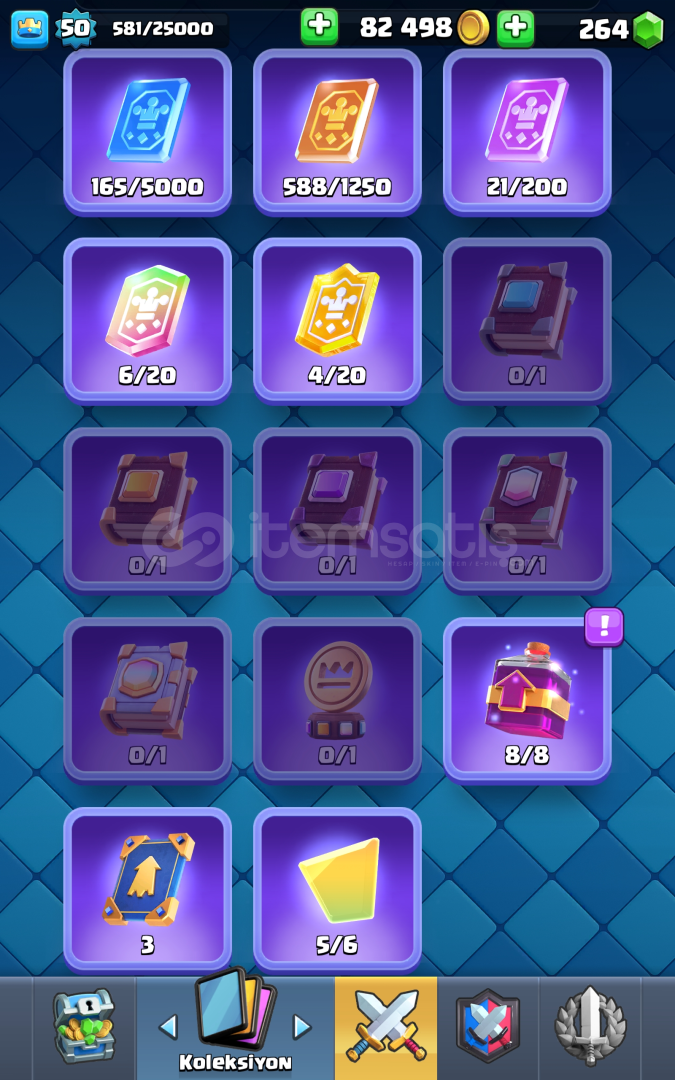Viewport: 675px width, 1080px height.
Task: Add gems with the plus beside 264
Action: (515, 28)
